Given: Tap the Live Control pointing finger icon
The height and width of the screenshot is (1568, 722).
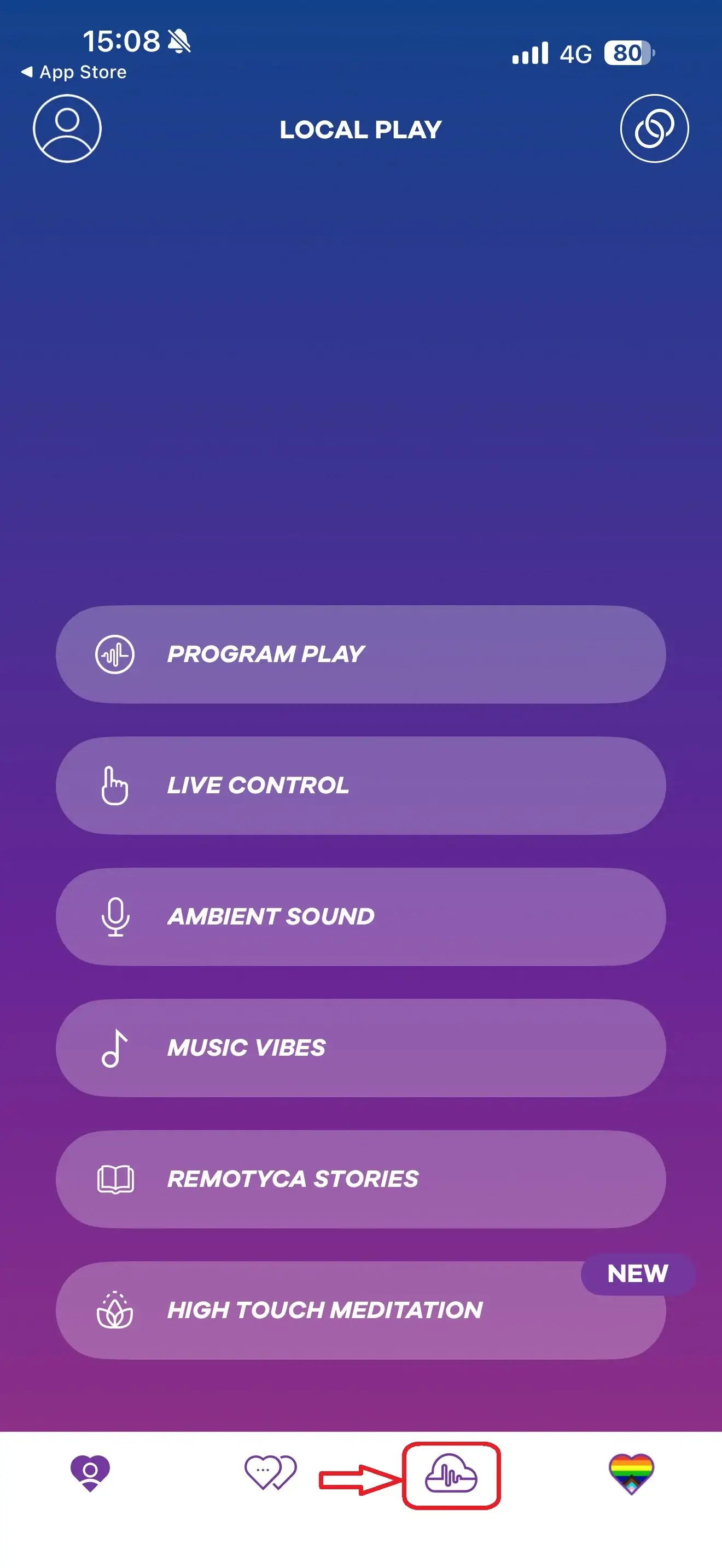Looking at the screenshot, I should pyautogui.click(x=117, y=785).
